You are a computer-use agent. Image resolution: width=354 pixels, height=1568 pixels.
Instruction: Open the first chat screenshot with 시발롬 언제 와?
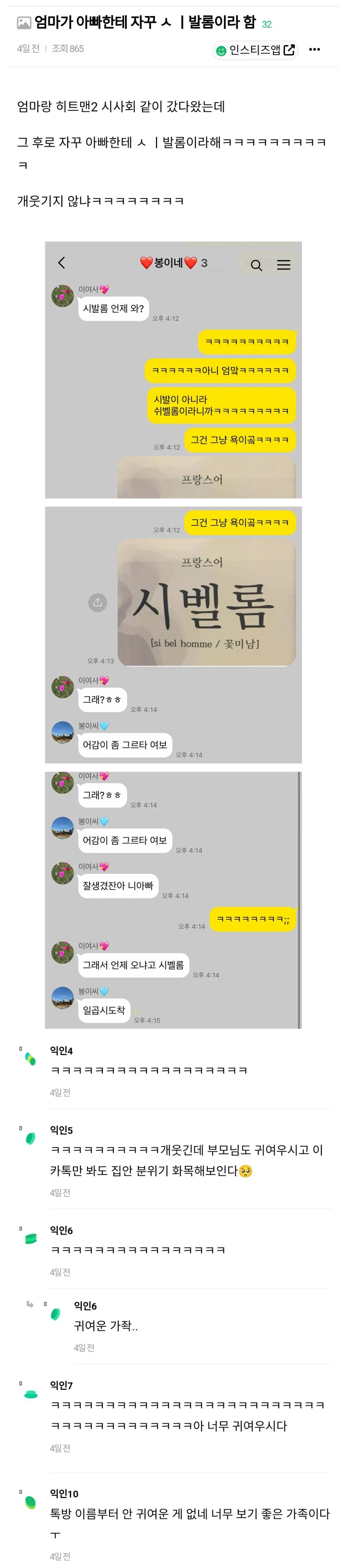173,369
